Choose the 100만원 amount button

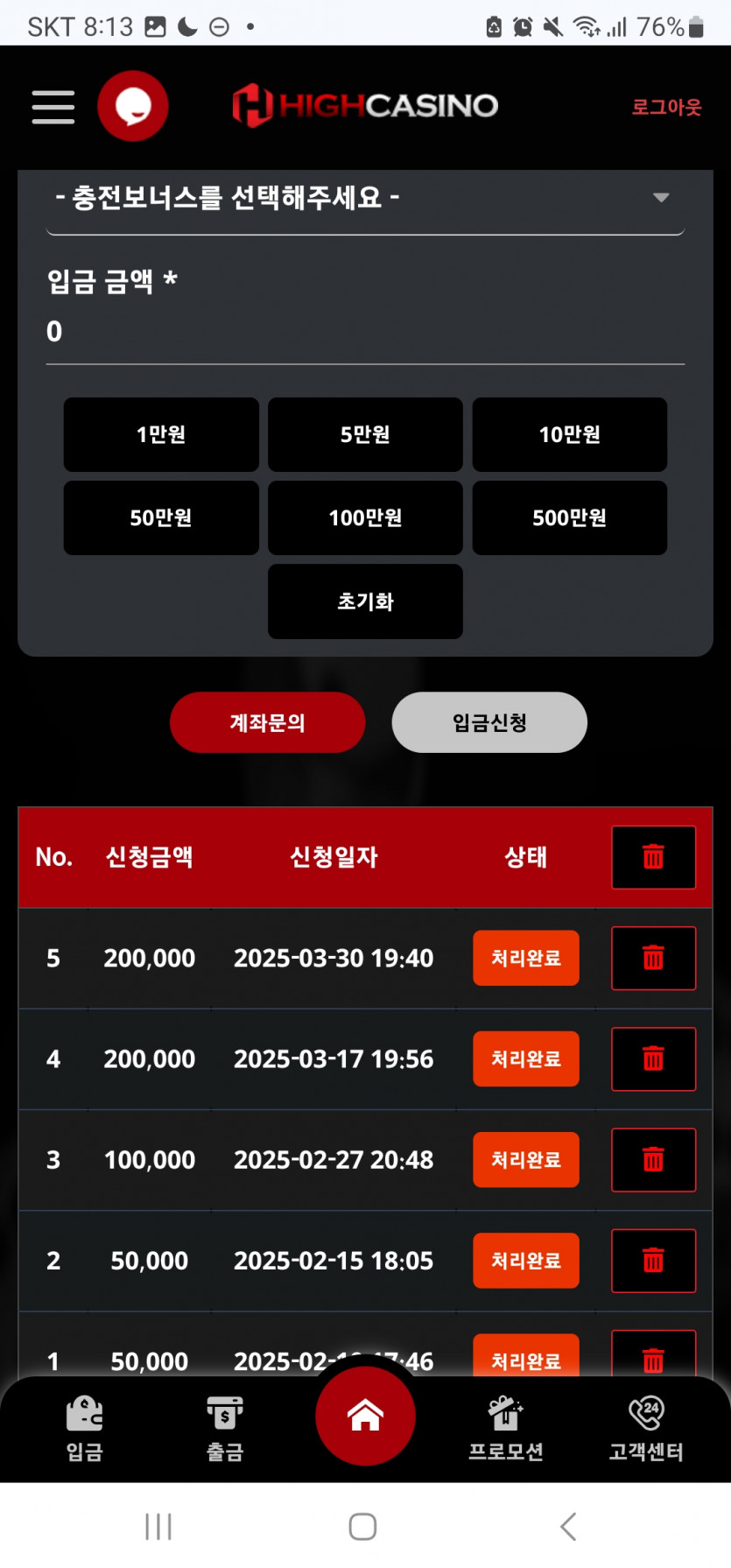365,517
